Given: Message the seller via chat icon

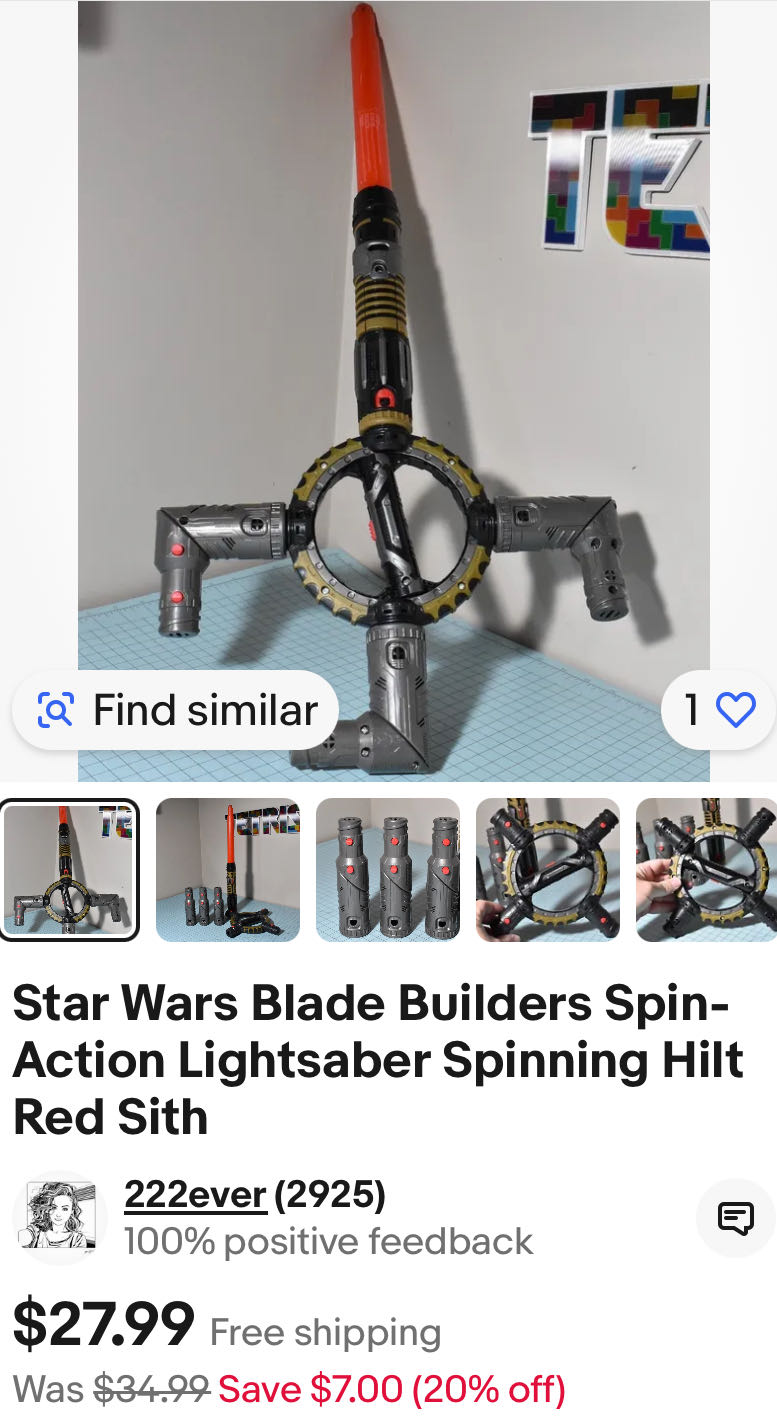Looking at the screenshot, I should click(x=736, y=1217).
